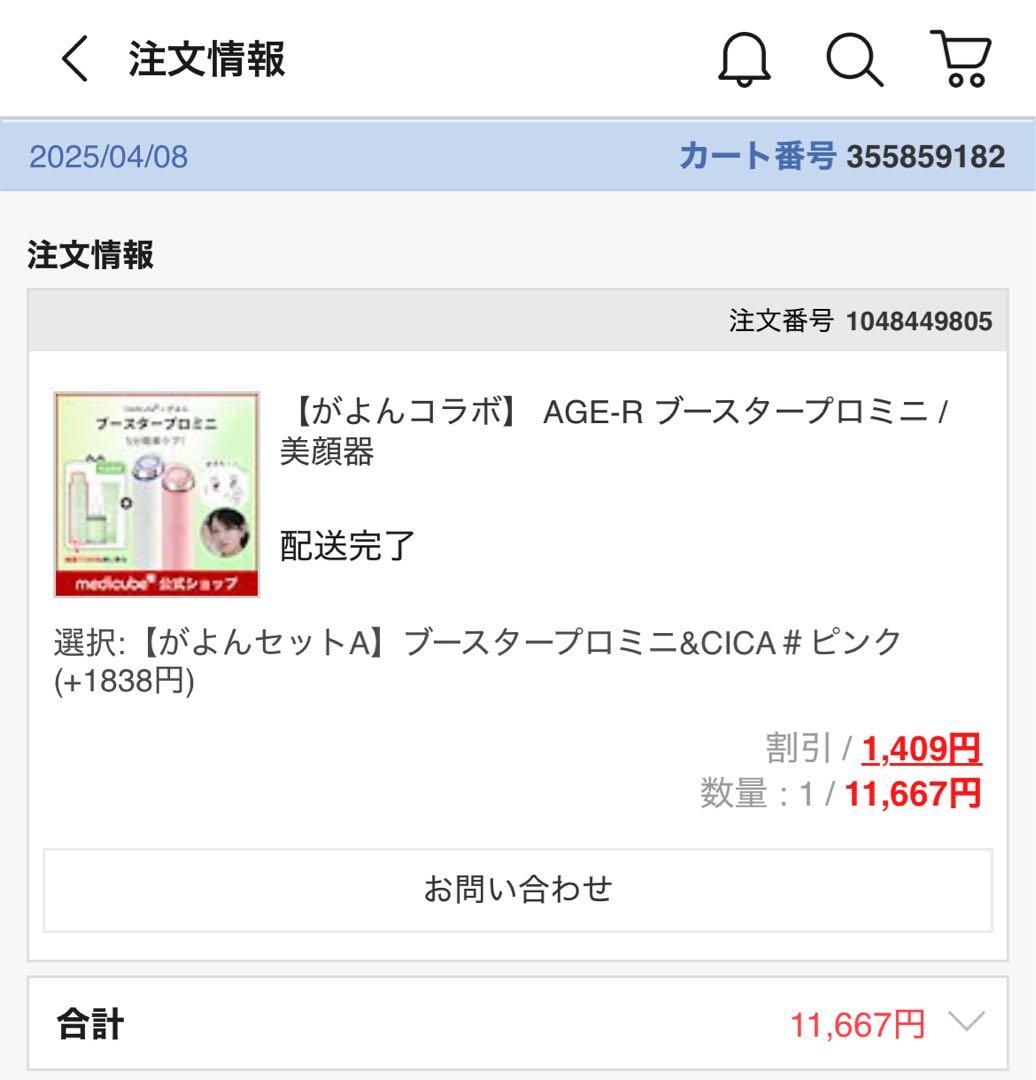This screenshot has height=1080, width=1036.
Task: View the 1,409円 discount details
Action: [x=921, y=748]
